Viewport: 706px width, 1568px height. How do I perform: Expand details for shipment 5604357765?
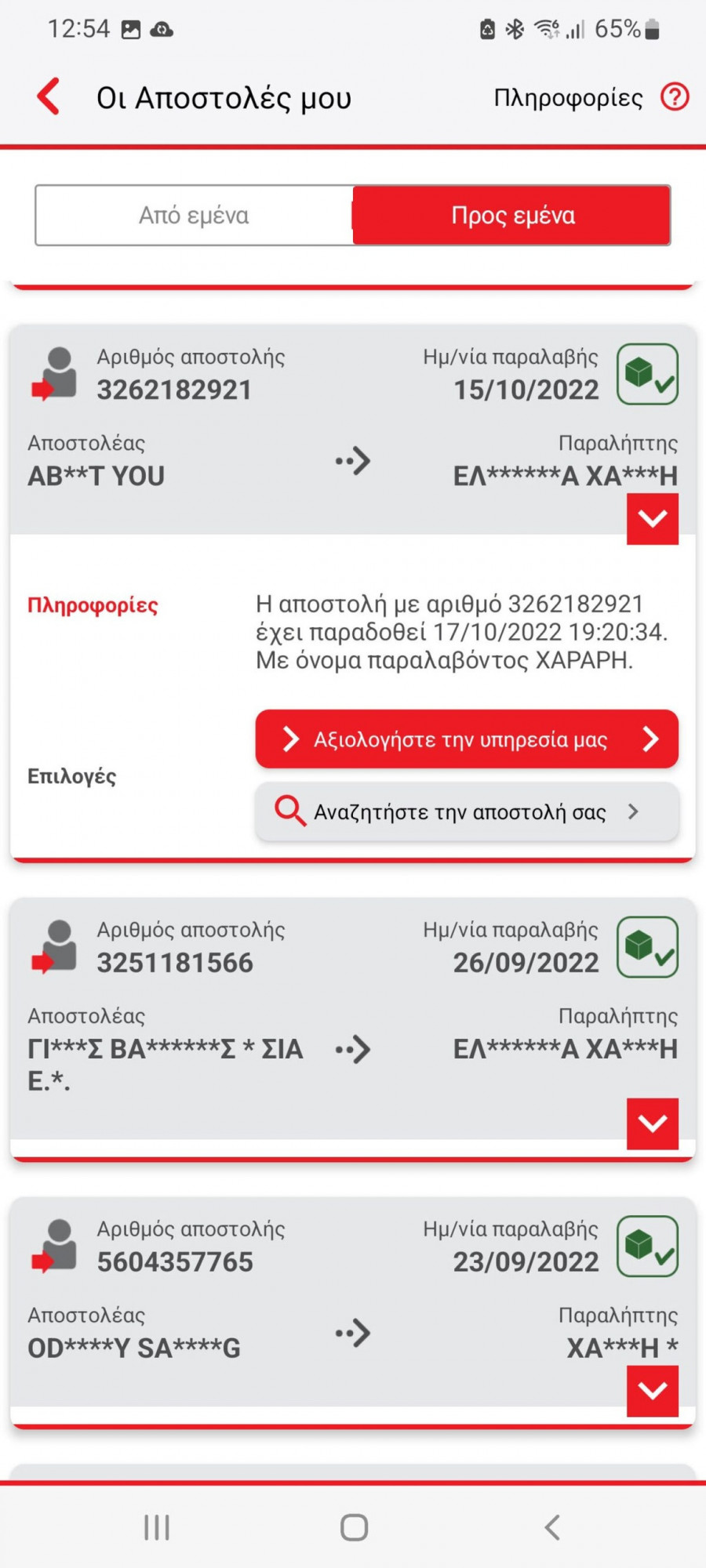point(652,1391)
